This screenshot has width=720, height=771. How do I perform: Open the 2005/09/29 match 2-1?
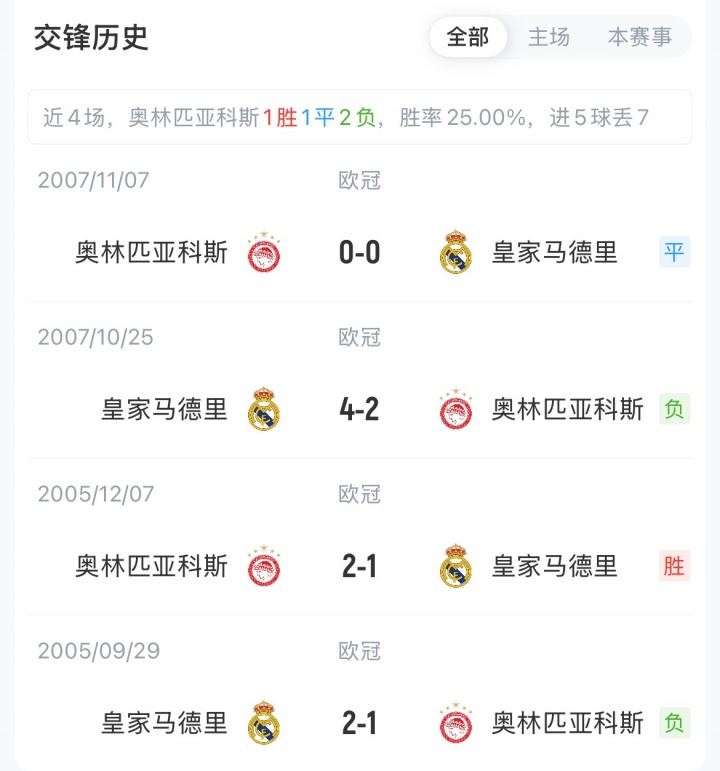click(x=360, y=722)
